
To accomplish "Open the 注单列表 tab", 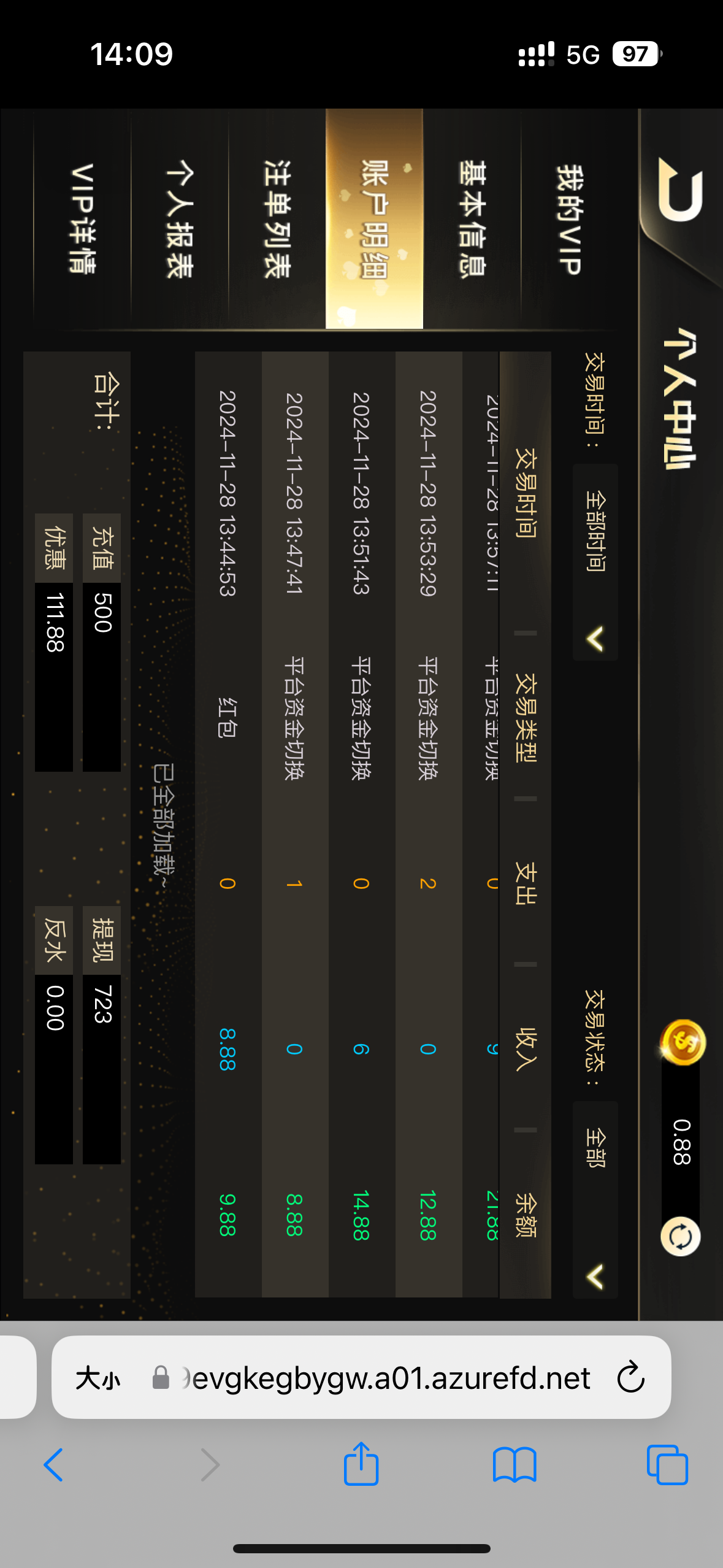I will [277, 219].
